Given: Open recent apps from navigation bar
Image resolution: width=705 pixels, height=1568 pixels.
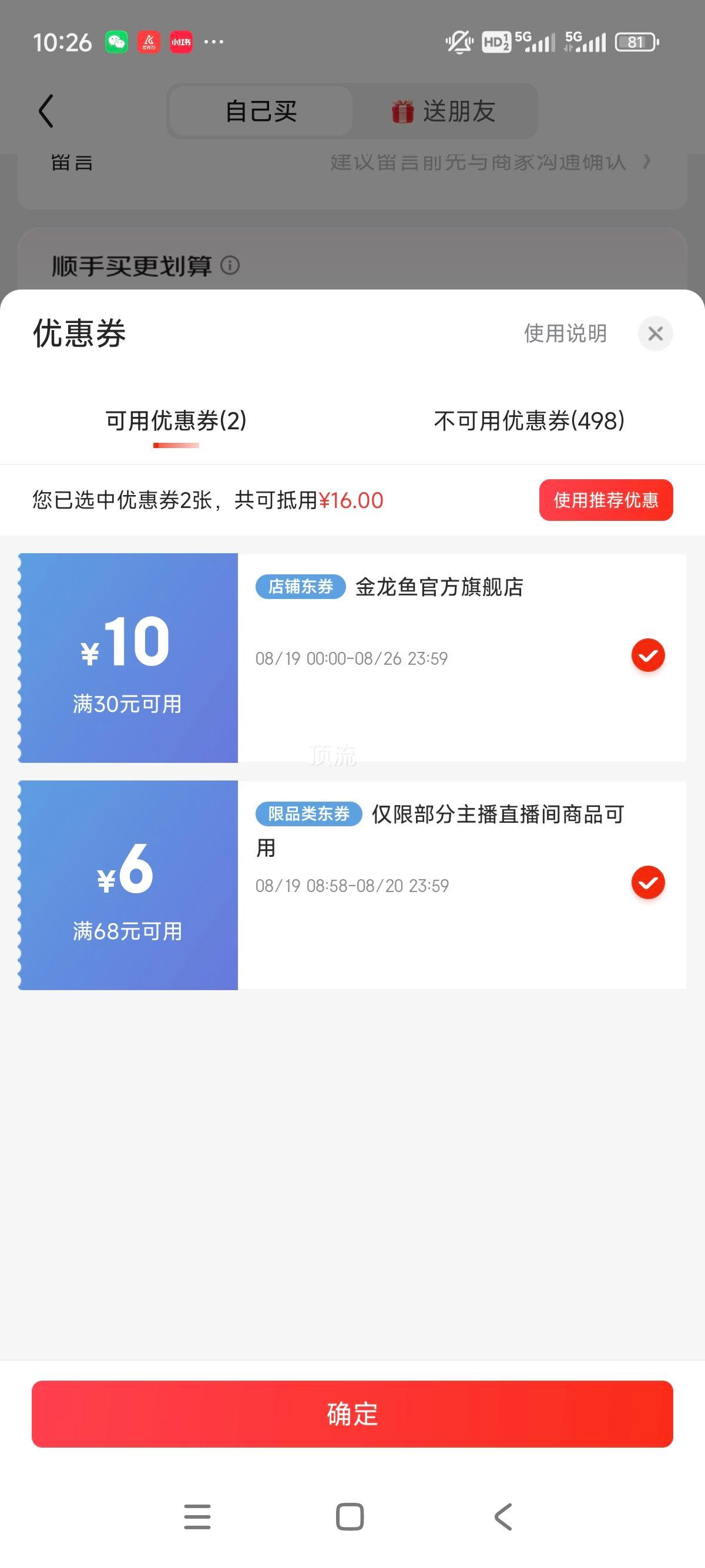Looking at the screenshot, I should (x=197, y=1516).
